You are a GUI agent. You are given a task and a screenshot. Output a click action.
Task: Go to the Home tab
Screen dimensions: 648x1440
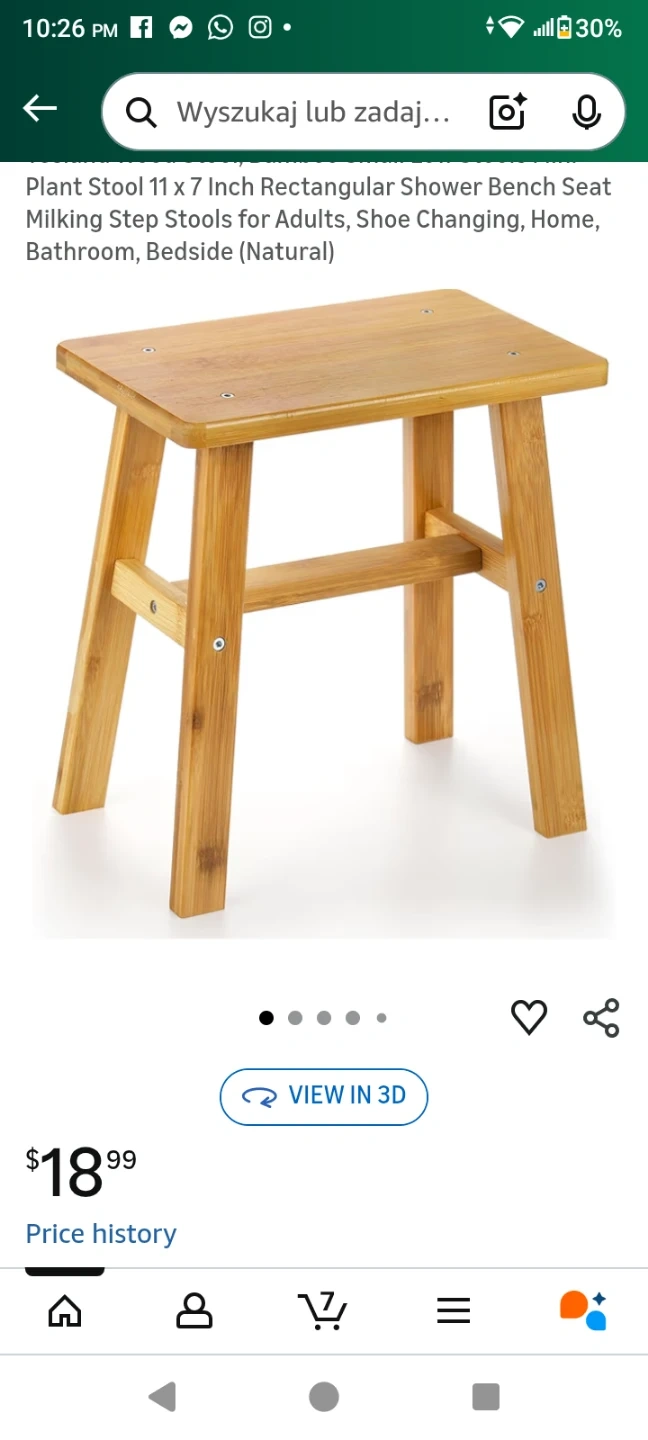click(65, 1310)
